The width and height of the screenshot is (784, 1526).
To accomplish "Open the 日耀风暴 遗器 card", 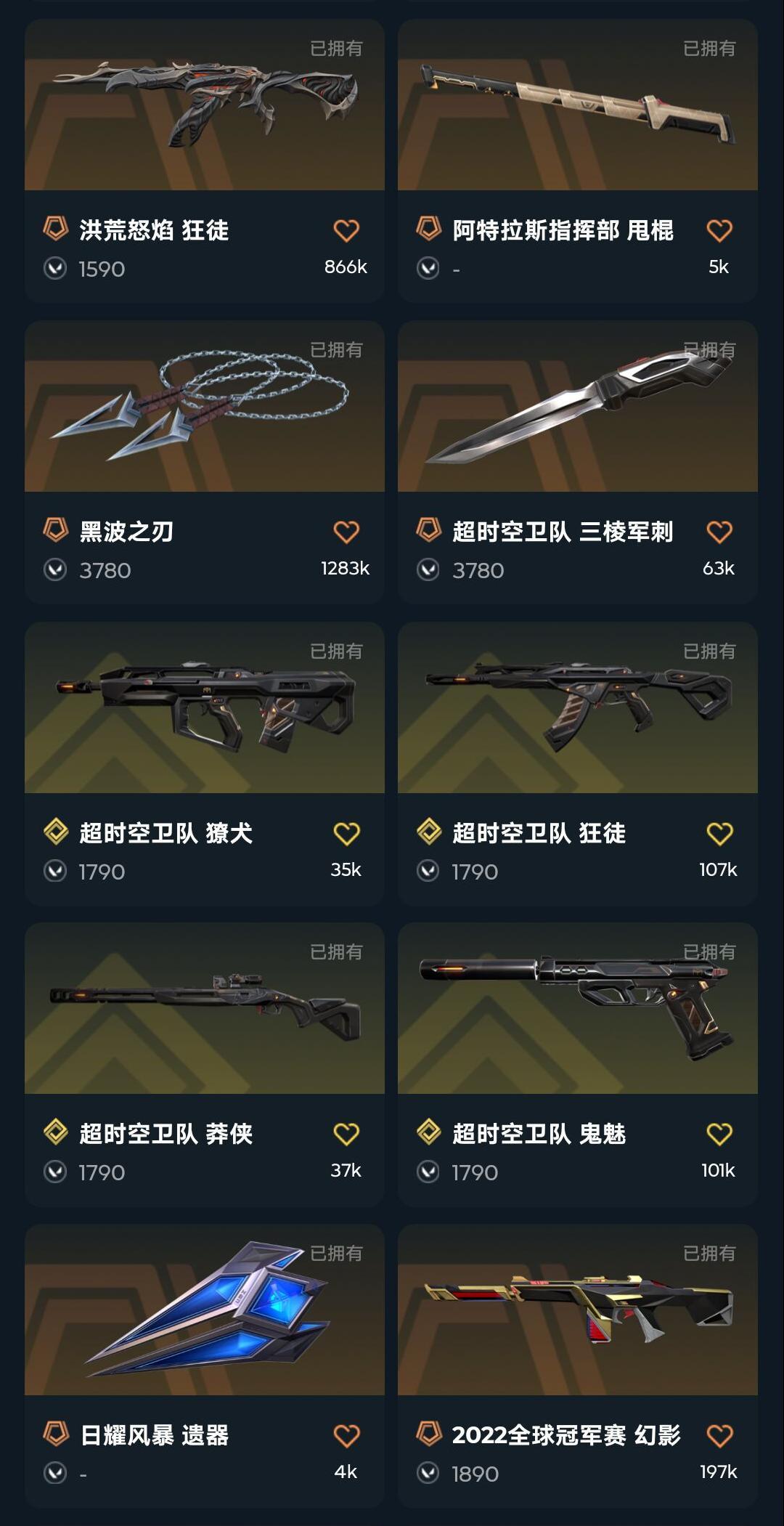I will (205, 1366).
